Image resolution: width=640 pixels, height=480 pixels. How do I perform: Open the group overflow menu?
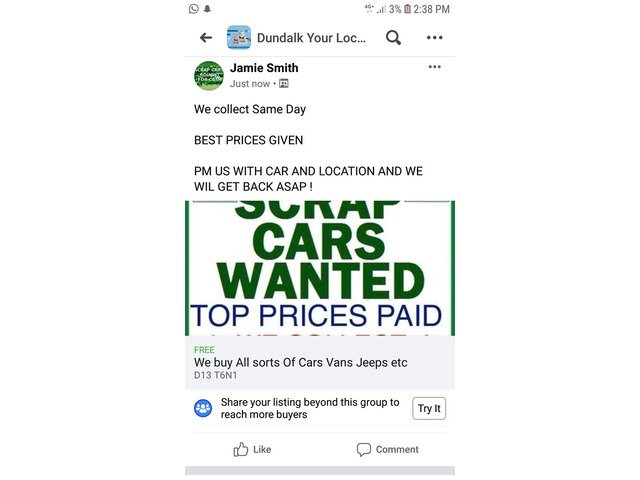(x=434, y=38)
